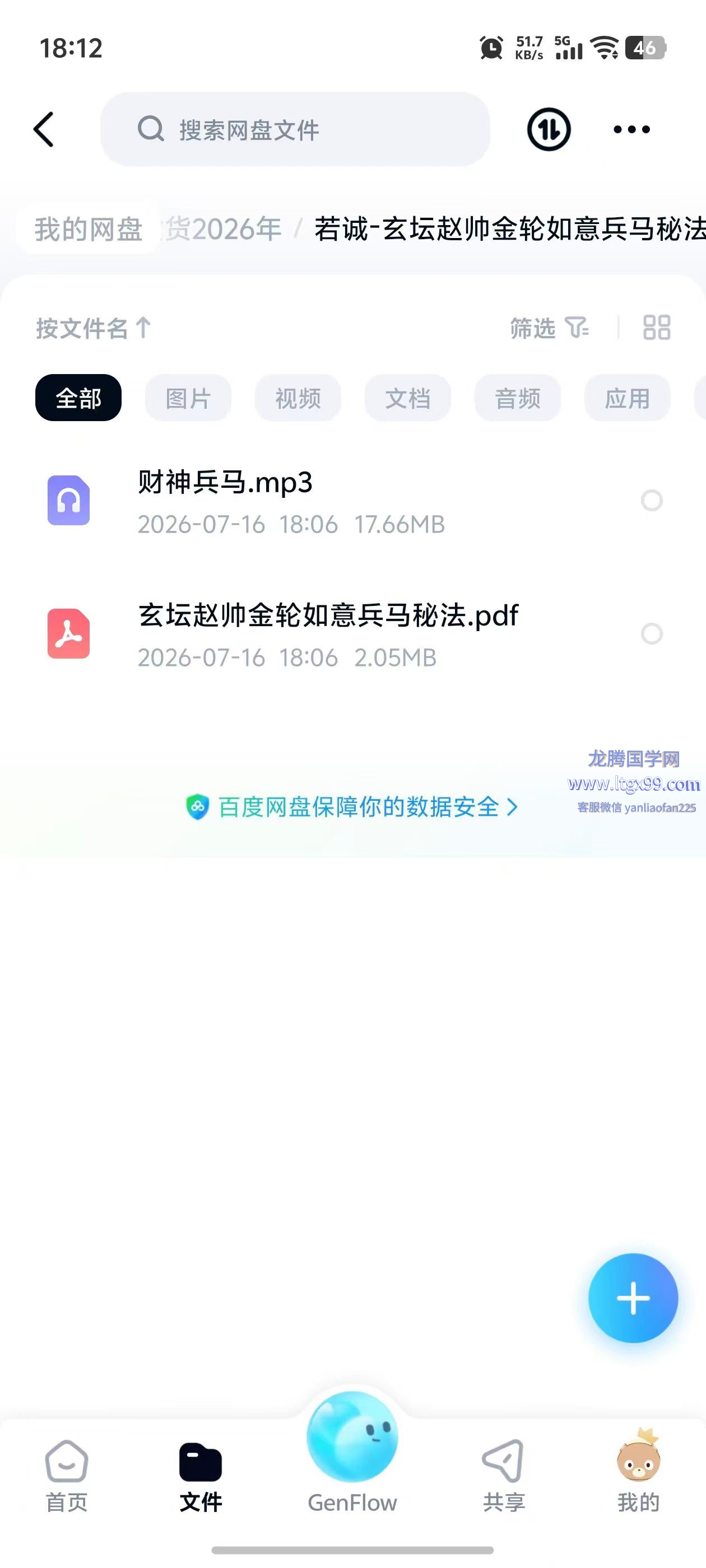Open the three-dot overflow menu
The image size is (706, 1568).
(x=631, y=129)
